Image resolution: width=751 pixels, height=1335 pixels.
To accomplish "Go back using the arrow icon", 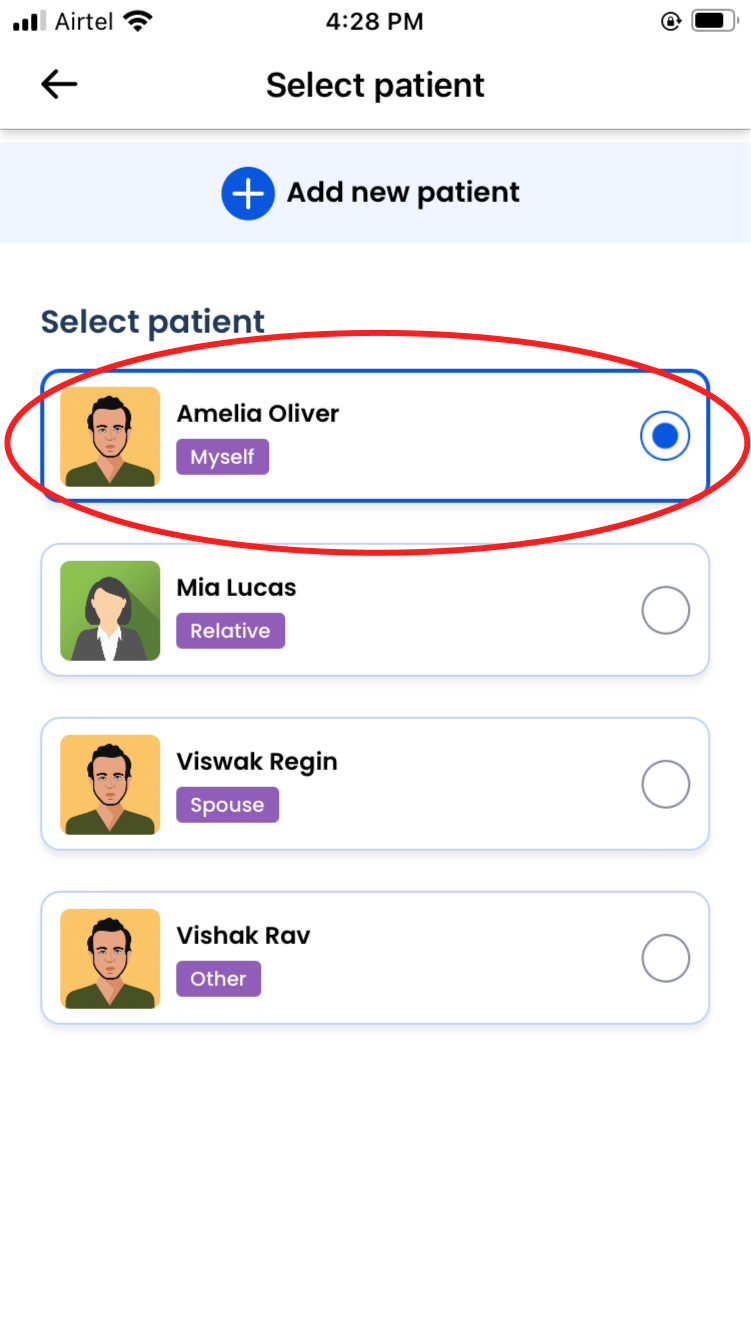I will tap(59, 85).
